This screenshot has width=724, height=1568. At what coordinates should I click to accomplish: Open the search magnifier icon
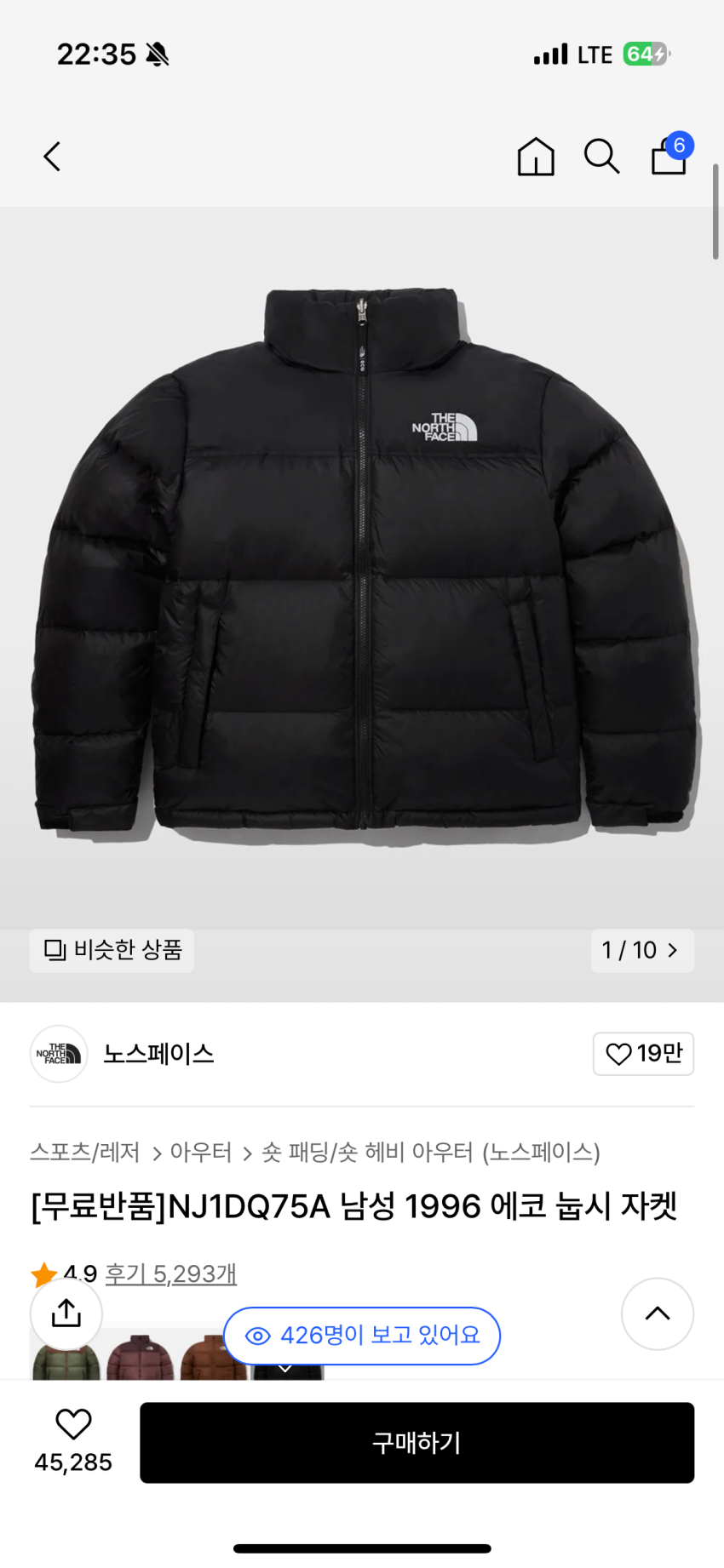[601, 157]
